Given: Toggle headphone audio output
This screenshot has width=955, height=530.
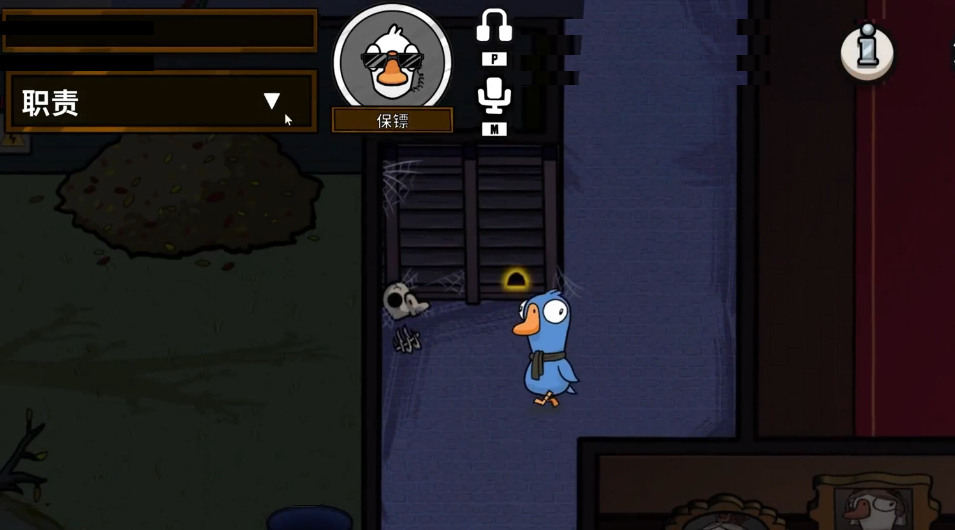Looking at the screenshot, I should [494, 27].
